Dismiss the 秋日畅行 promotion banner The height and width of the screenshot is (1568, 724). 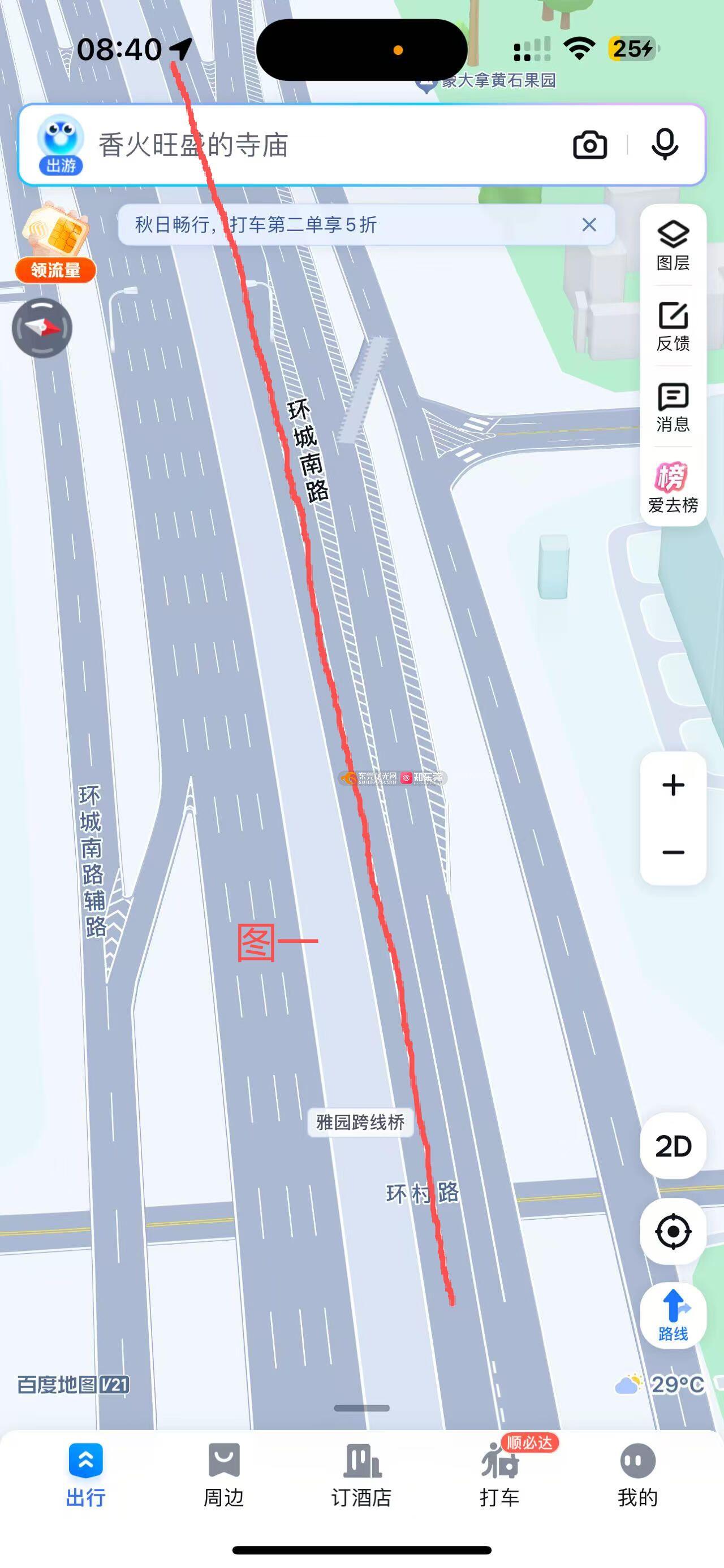pyautogui.click(x=589, y=224)
